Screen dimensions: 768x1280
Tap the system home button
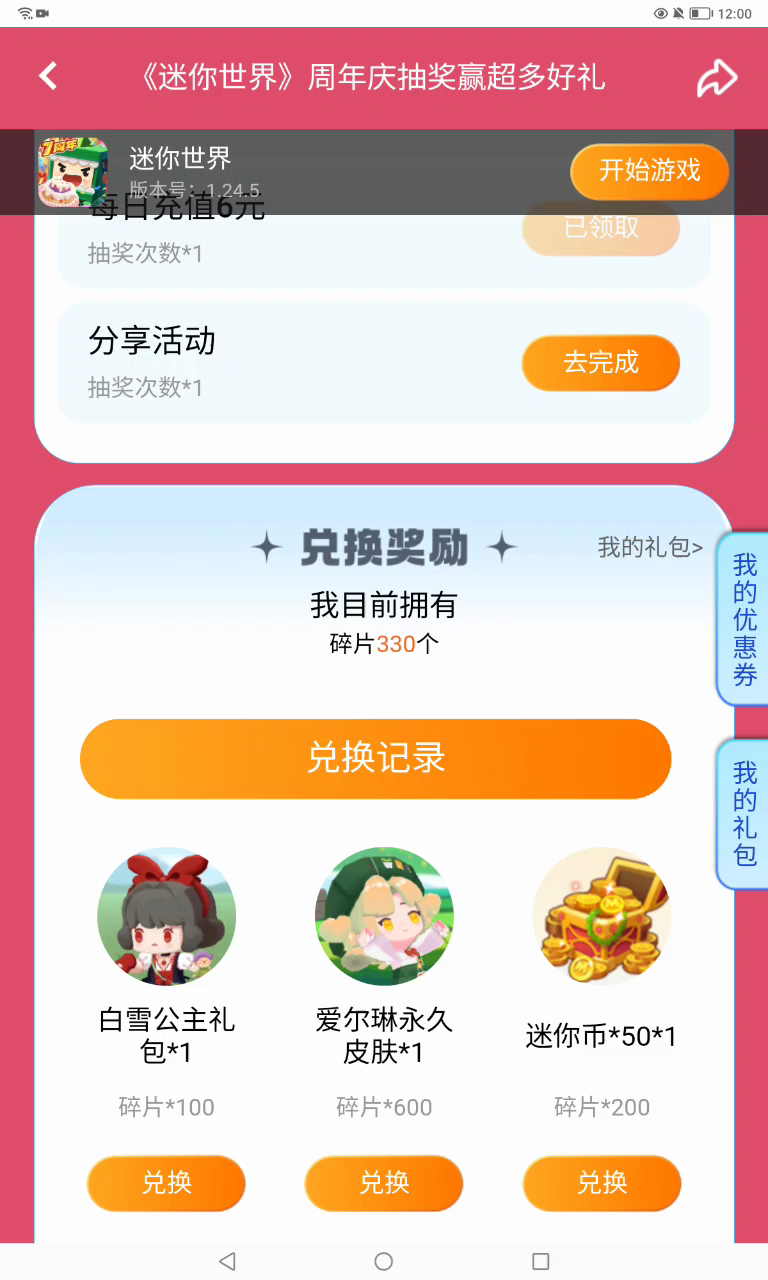(x=384, y=1261)
